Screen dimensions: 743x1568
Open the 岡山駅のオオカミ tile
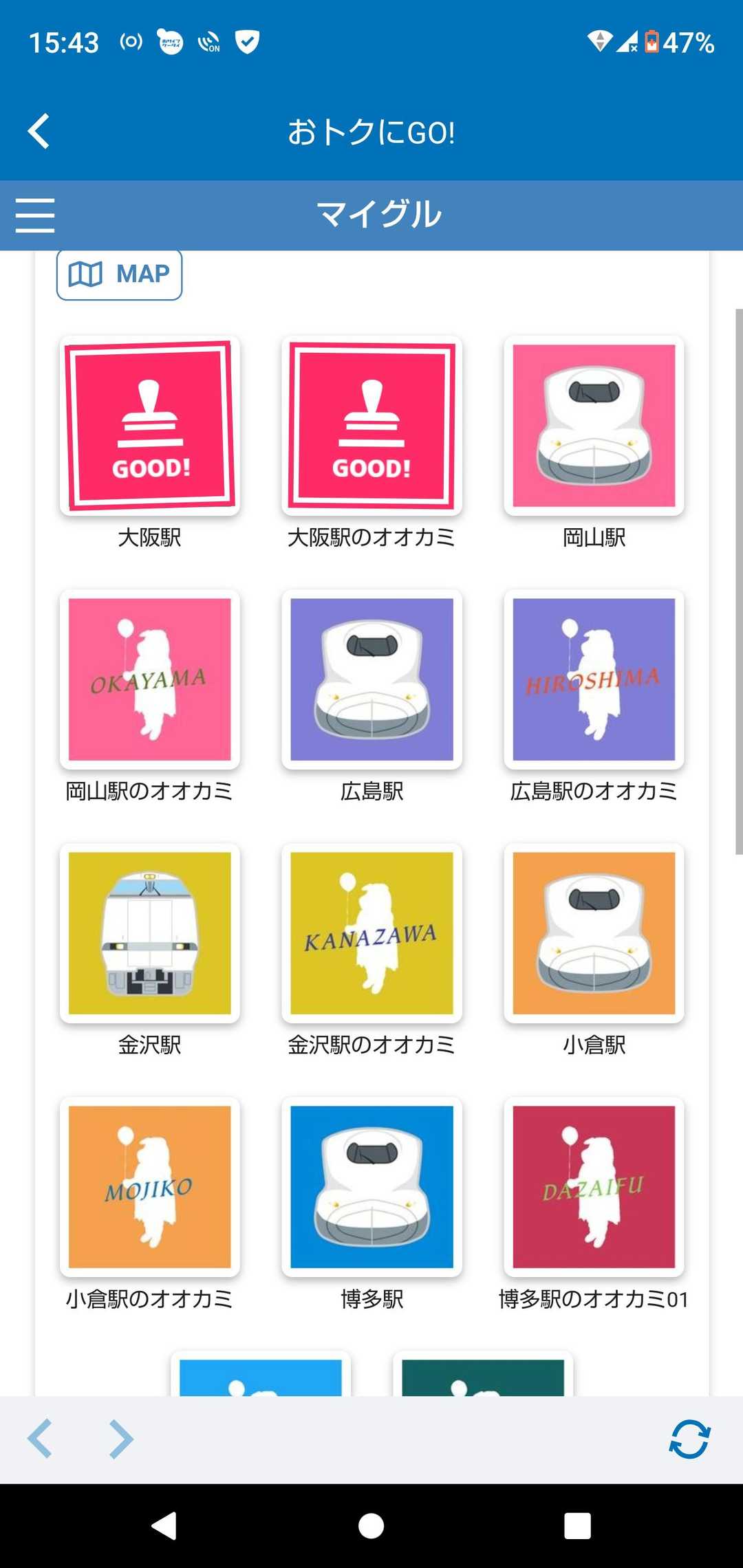pyautogui.click(x=149, y=679)
